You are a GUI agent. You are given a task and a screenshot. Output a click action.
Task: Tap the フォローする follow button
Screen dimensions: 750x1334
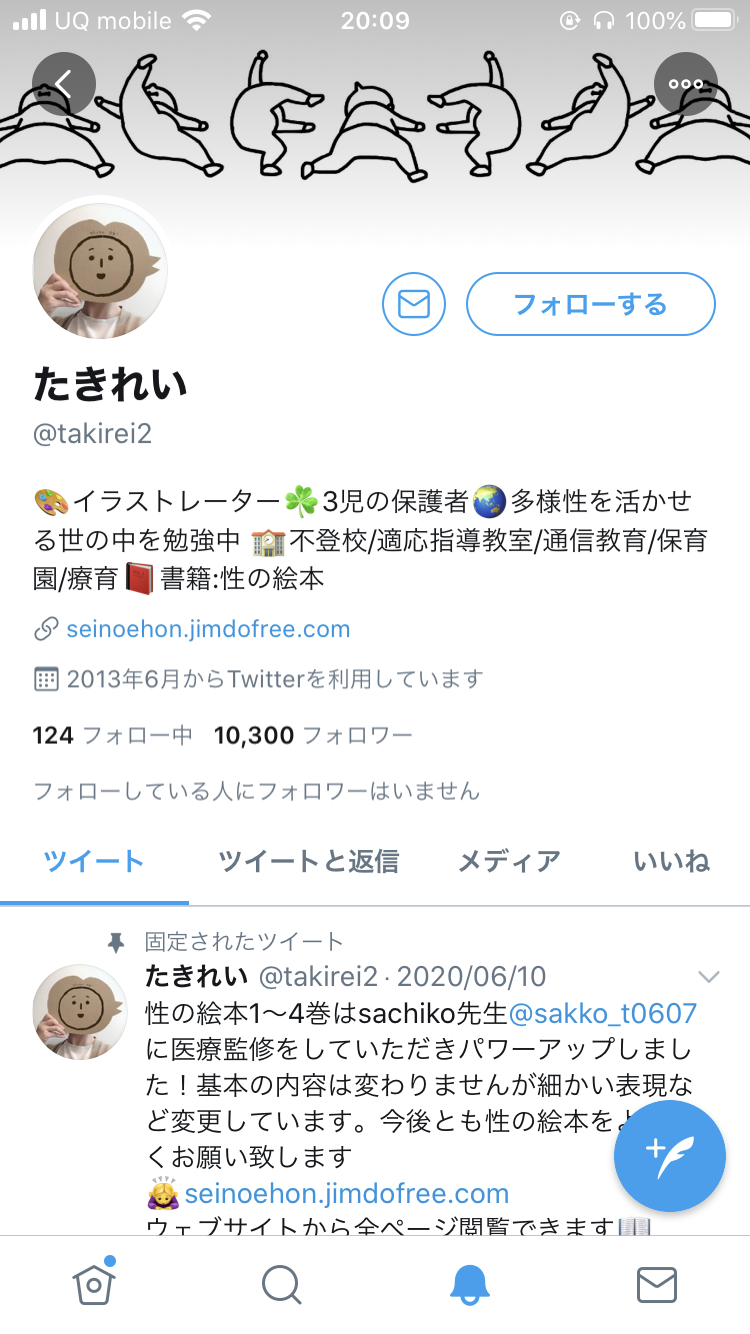tap(591, 304)
